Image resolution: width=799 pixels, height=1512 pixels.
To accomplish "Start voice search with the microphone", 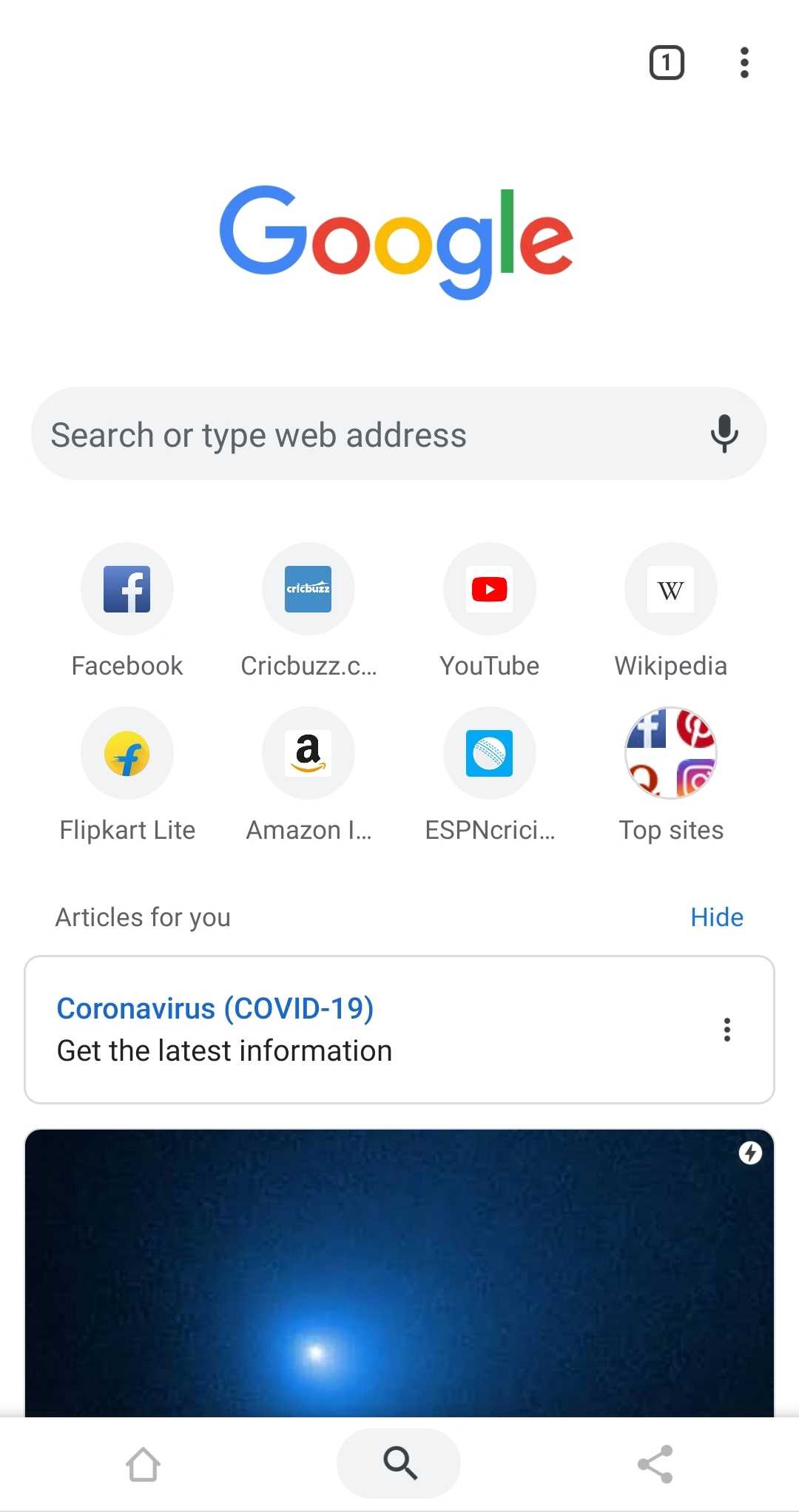I will tap(724, 433).
